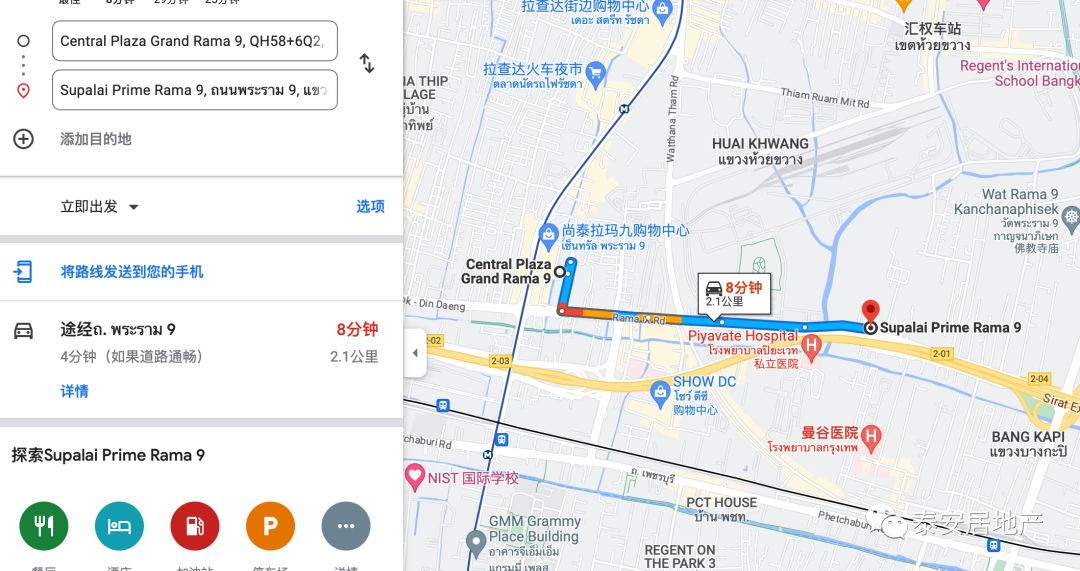
Task: Explore parking lots nearby
Action: 270,526
